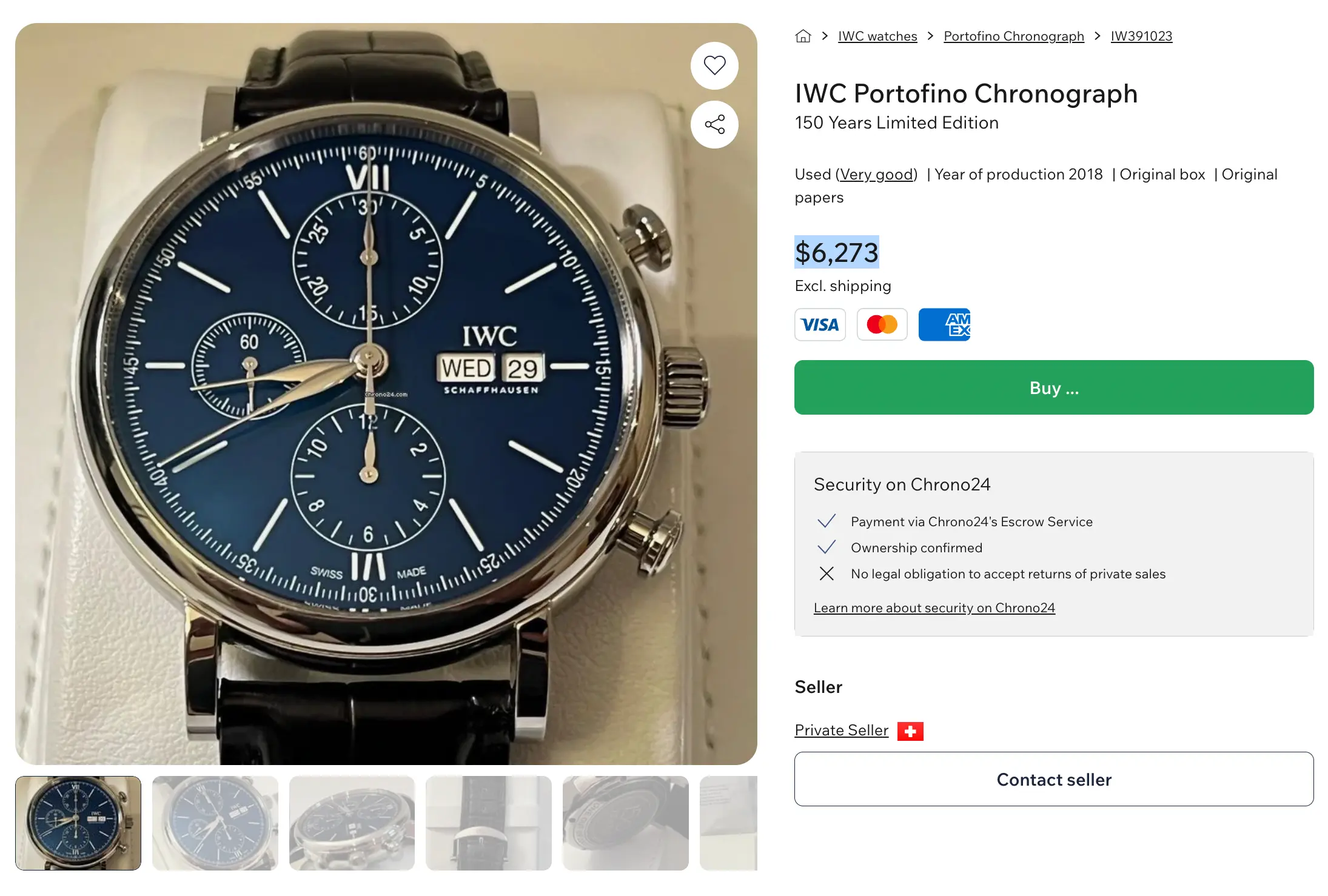The width and height of the screenshot is (1328, 896).
Task: Tap the green Buy button
Action: (1053, 388)
